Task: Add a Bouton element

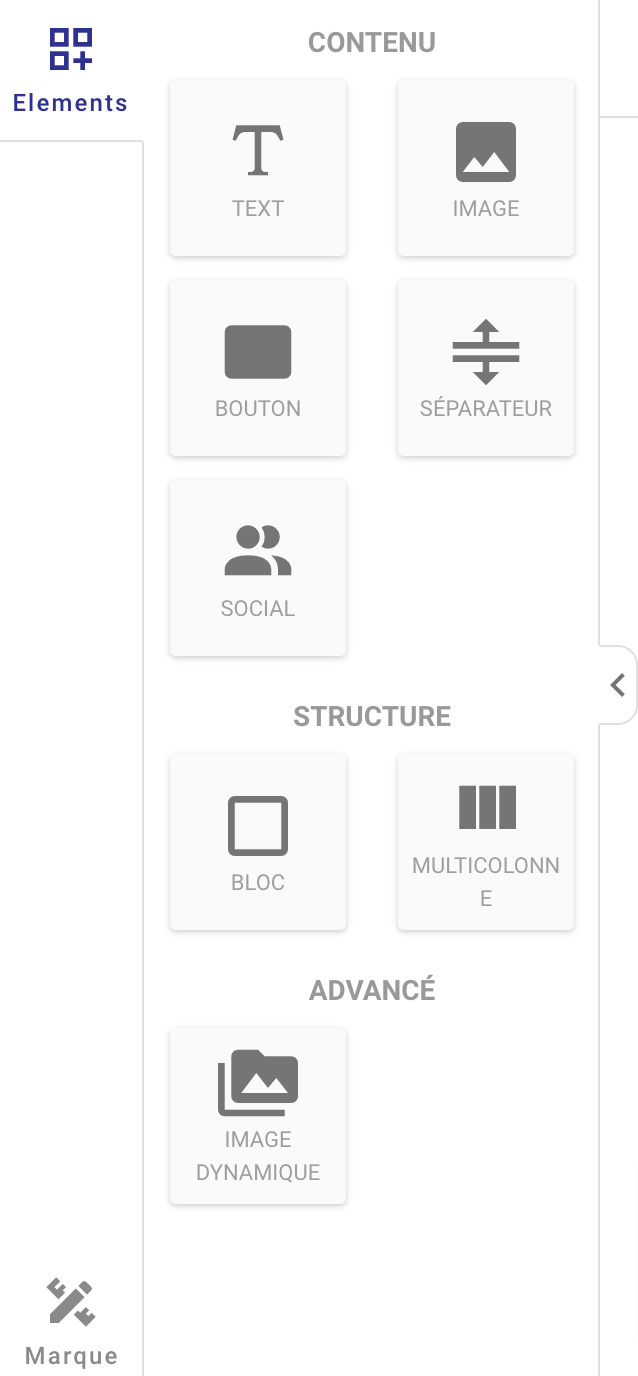Action: pos(258,368)
